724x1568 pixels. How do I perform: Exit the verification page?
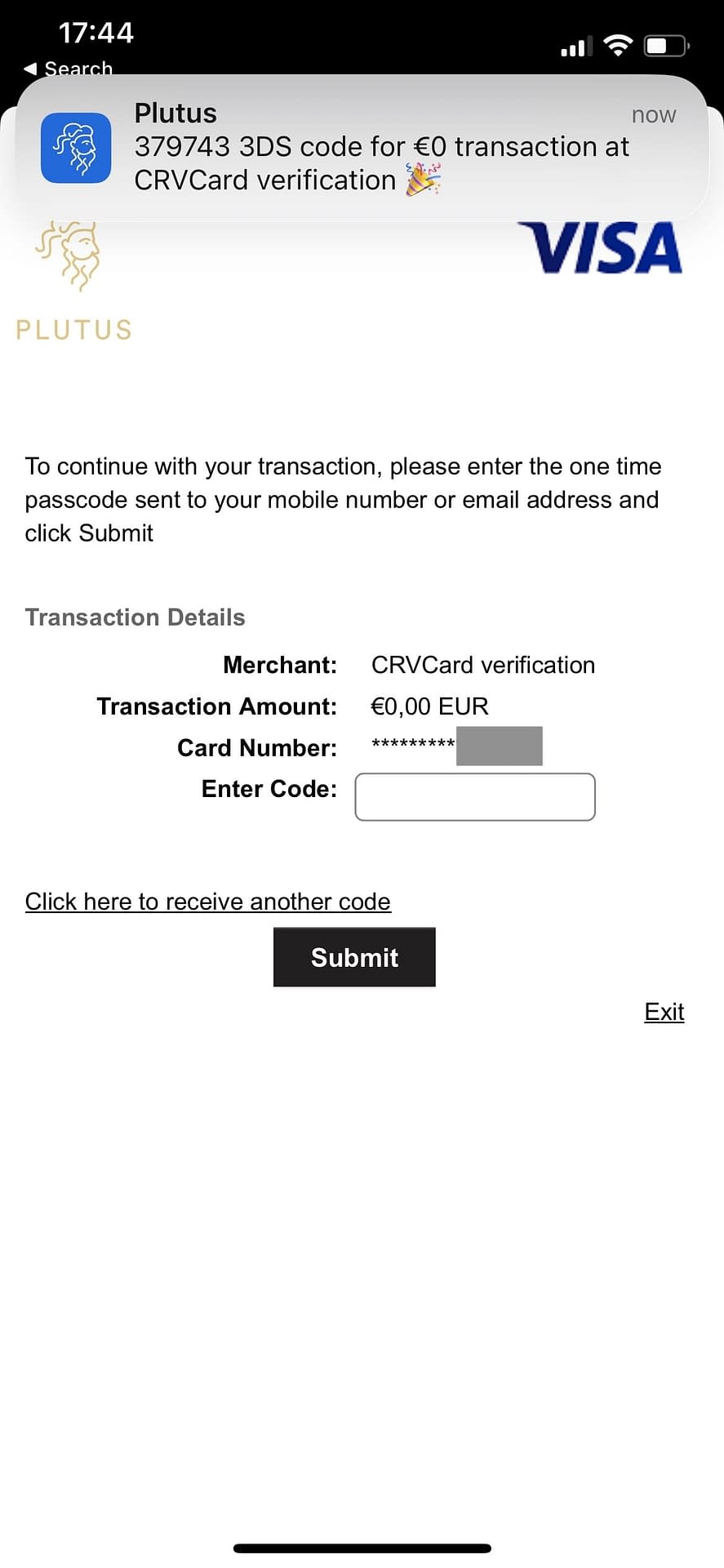664,1012
